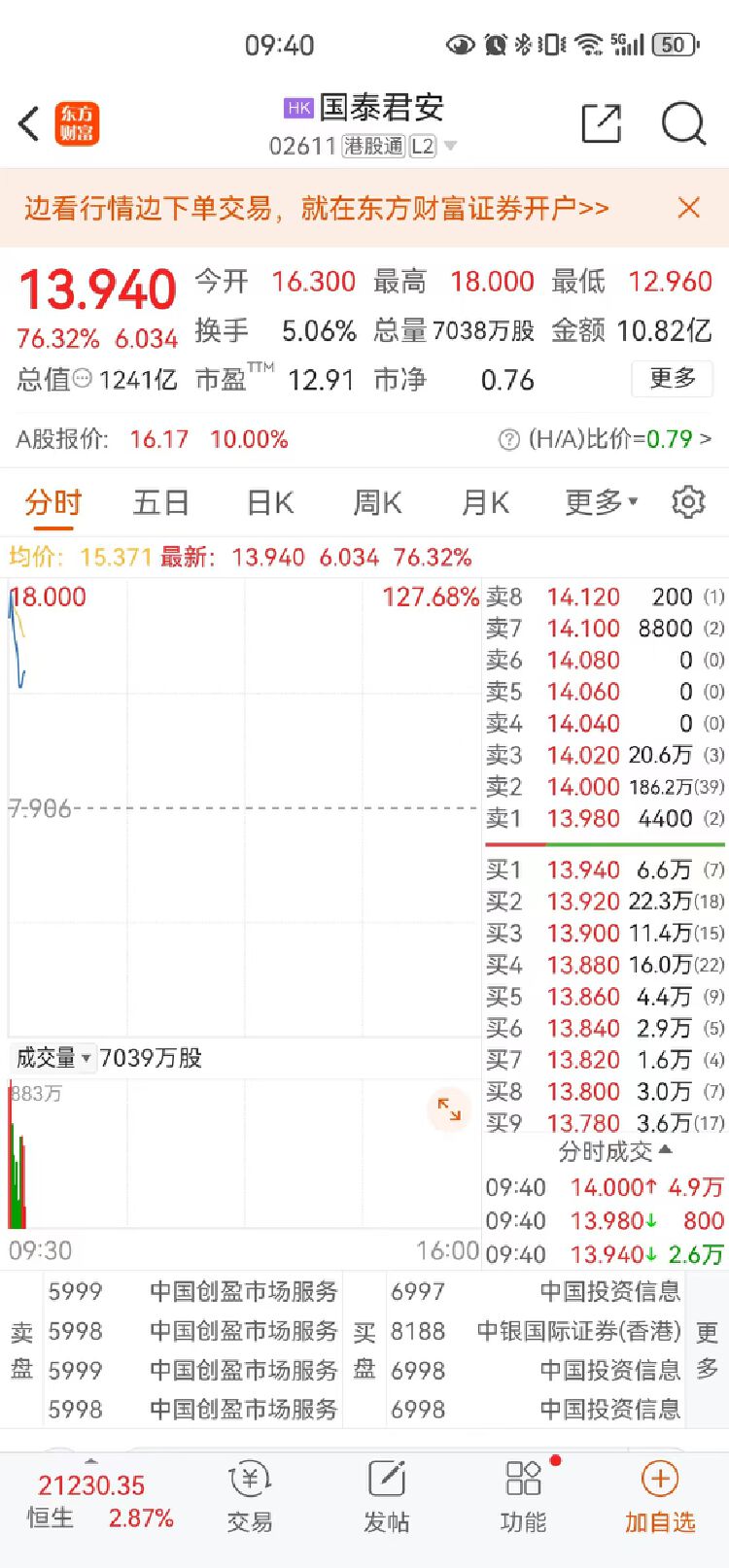
Task: Open the 更多 chart period dropdown
Action: click(601, 502)
